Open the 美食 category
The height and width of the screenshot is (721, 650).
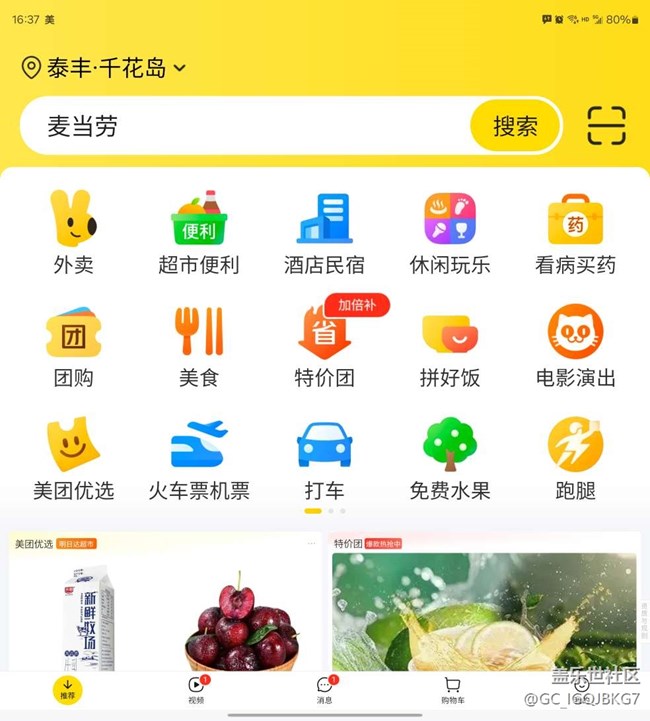(x=198, y=346)
